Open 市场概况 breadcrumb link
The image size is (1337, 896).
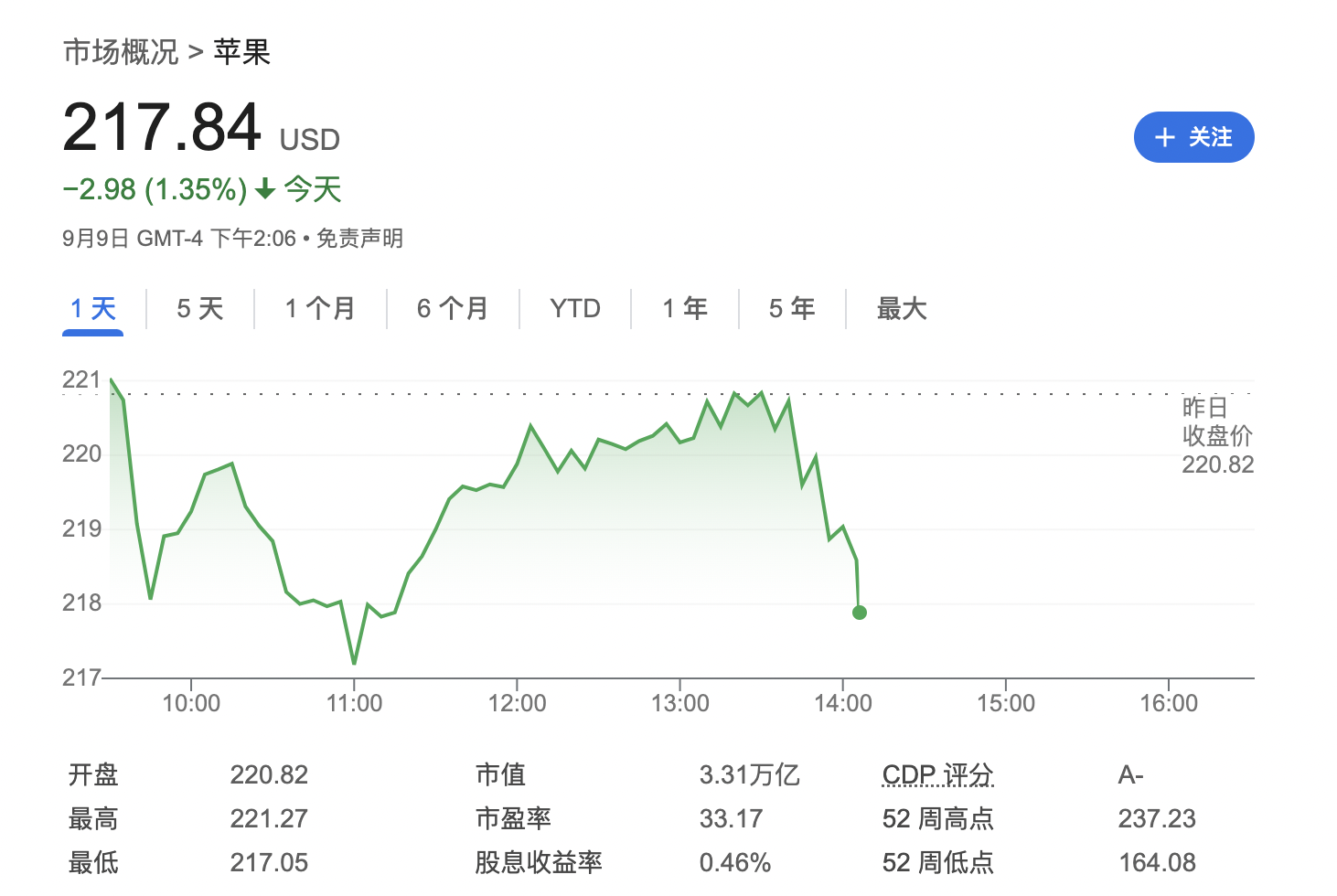[121, 52]
